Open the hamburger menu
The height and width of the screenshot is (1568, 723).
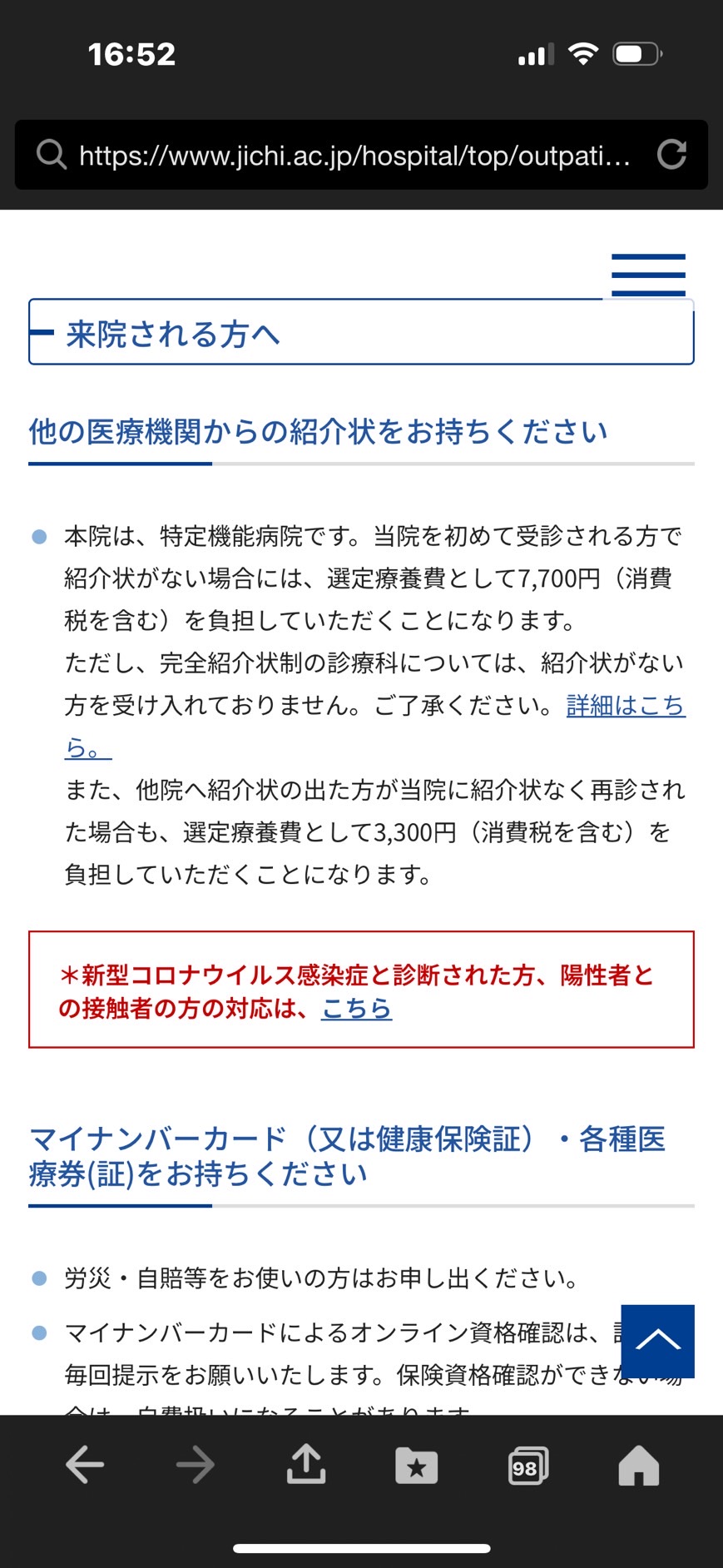click(648, 275)
